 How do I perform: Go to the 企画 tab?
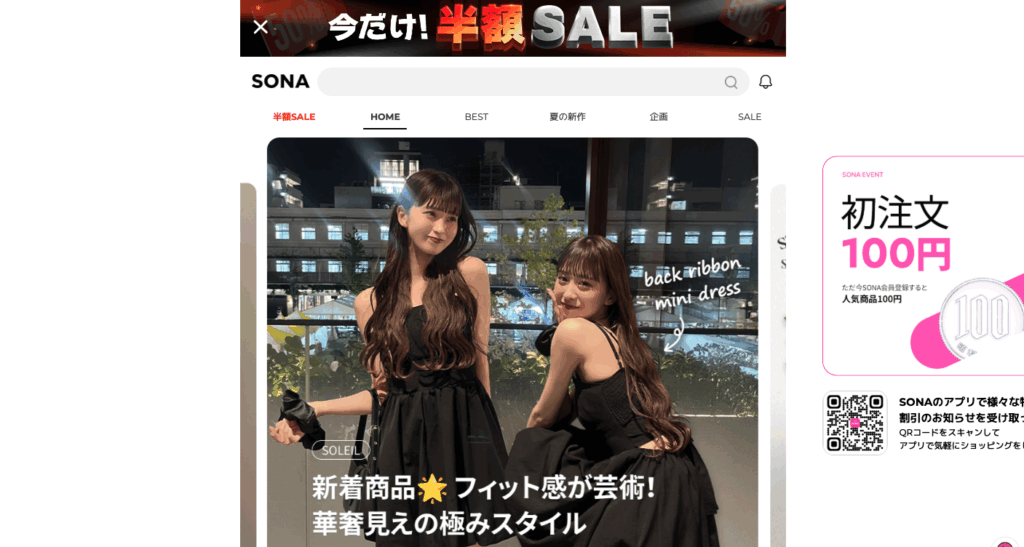click(x=658, y=117)
